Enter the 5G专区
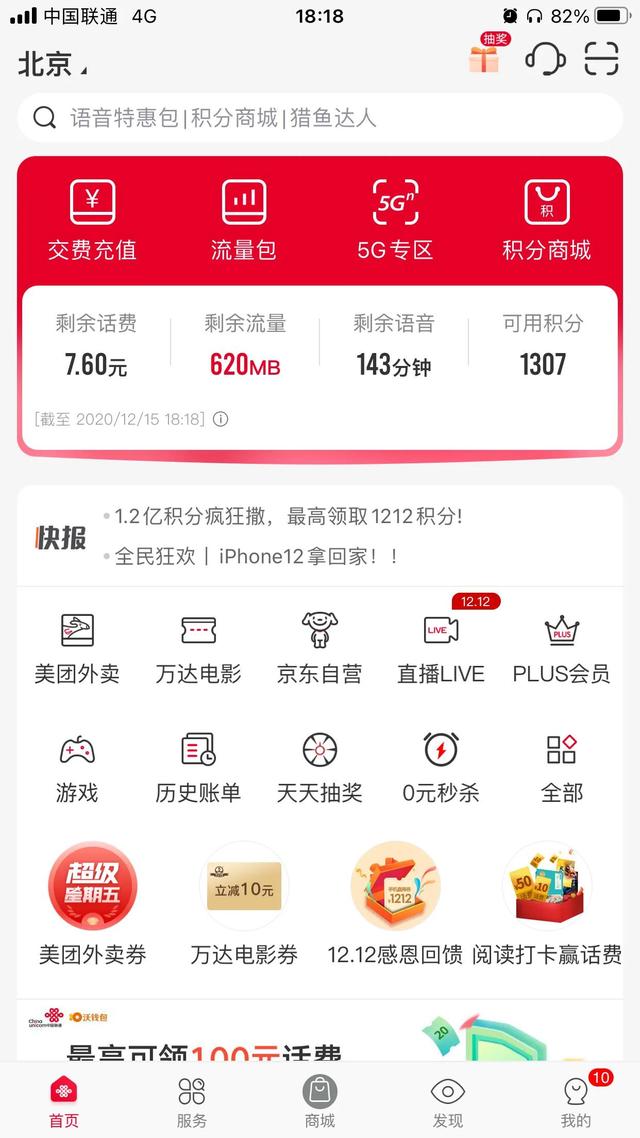Viewport: 640px width, 1138px height. click(x=395, y=220)
